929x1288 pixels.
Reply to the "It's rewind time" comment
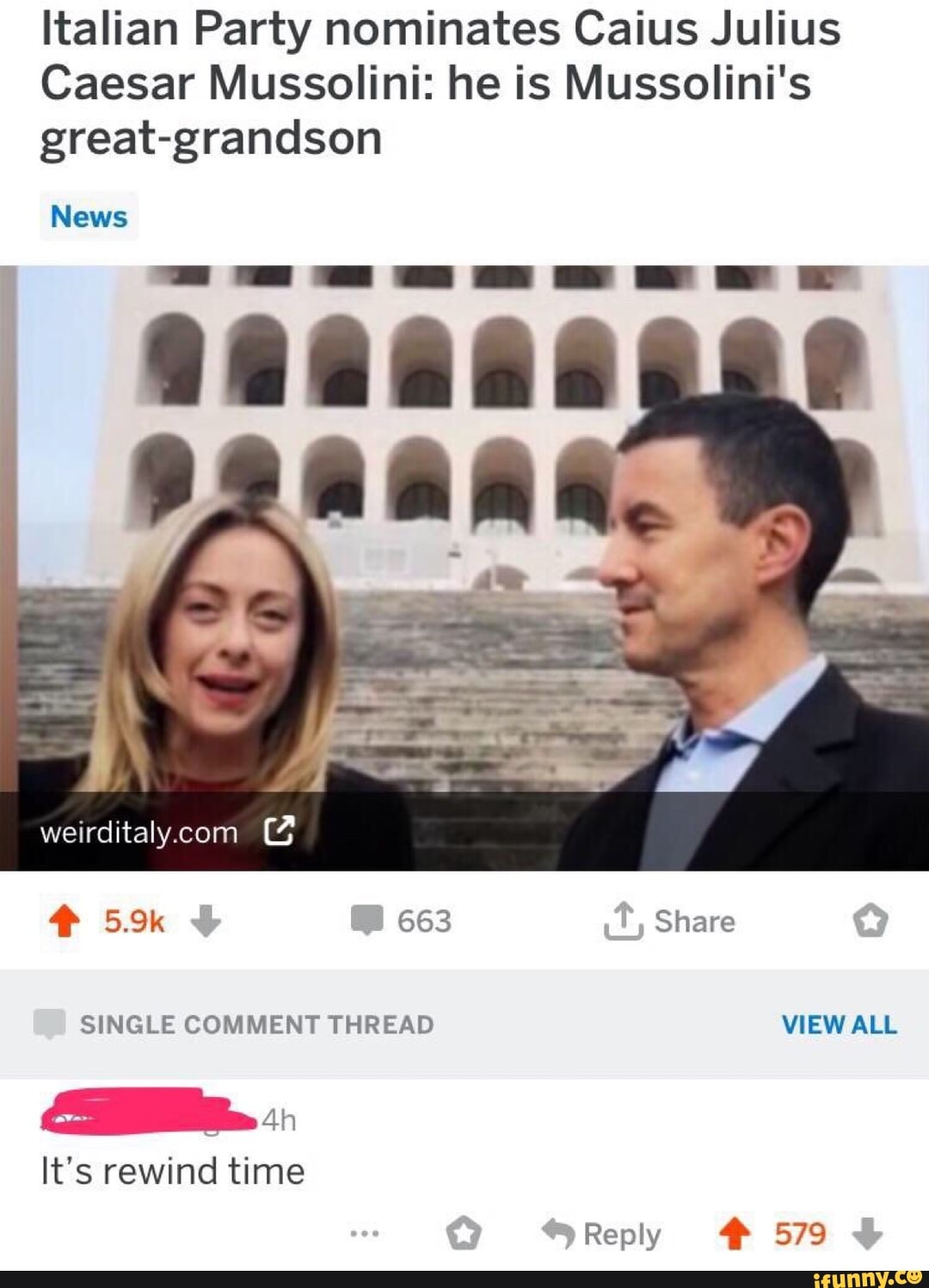602,1234
